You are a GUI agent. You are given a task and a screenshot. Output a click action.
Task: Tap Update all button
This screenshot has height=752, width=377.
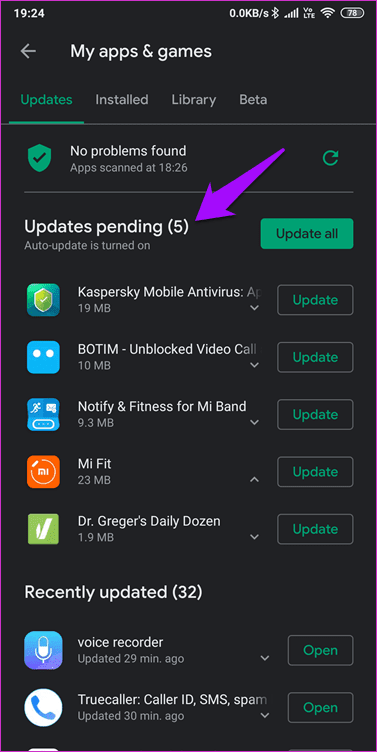click(x=307, y=234)
